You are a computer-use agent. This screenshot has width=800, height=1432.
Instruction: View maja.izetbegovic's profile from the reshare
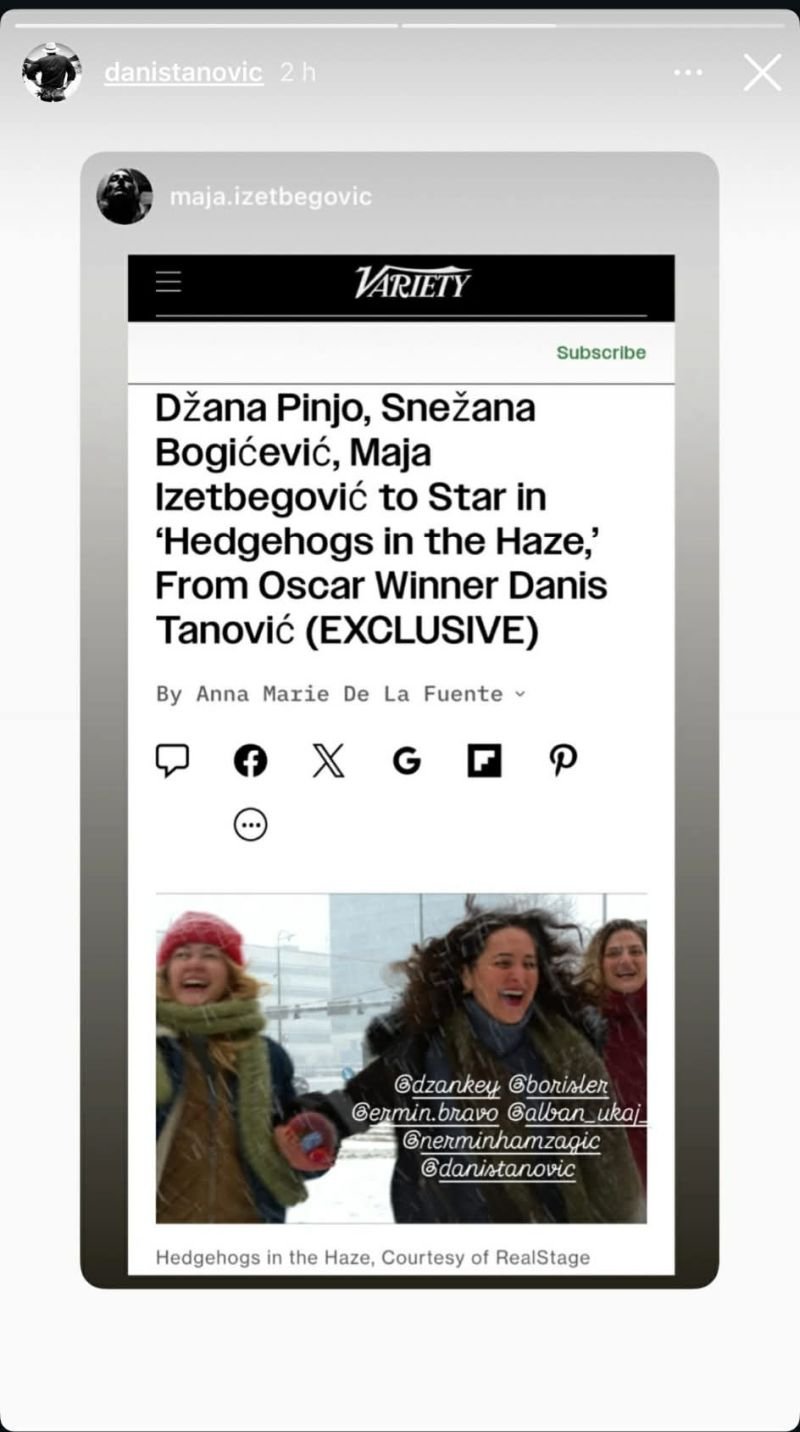(270, 197)
